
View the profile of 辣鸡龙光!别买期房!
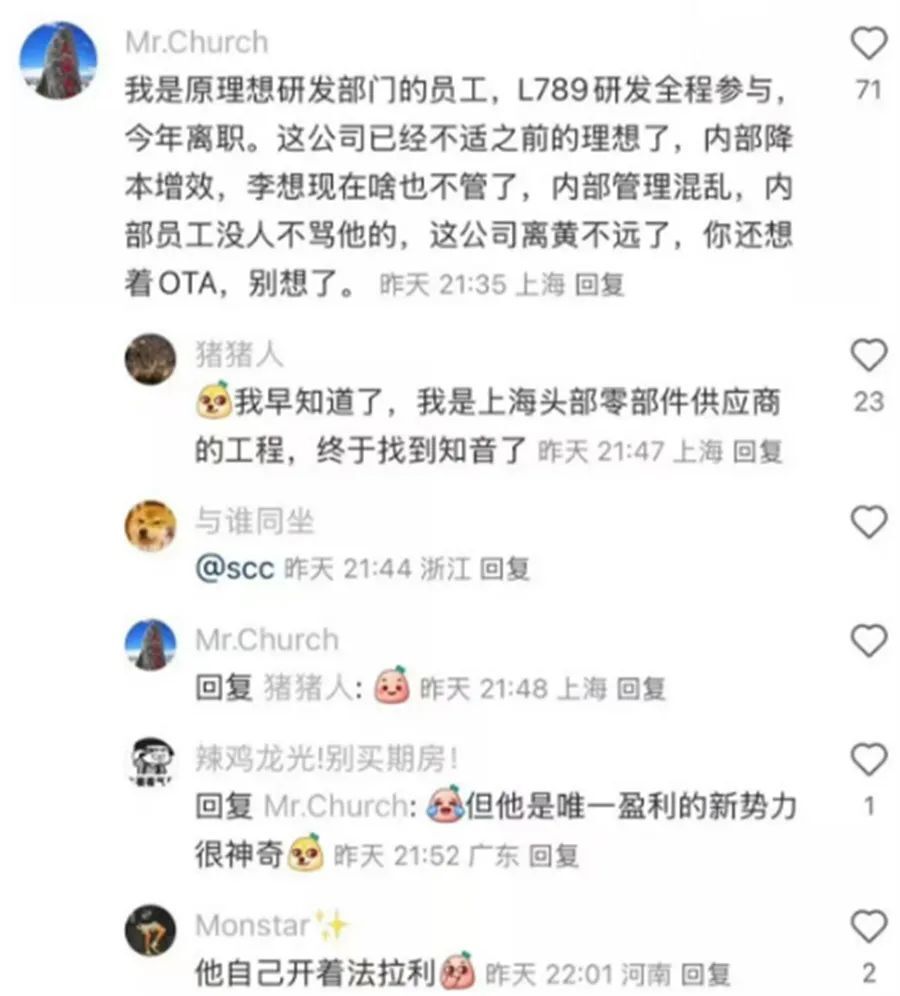(150, 763)
